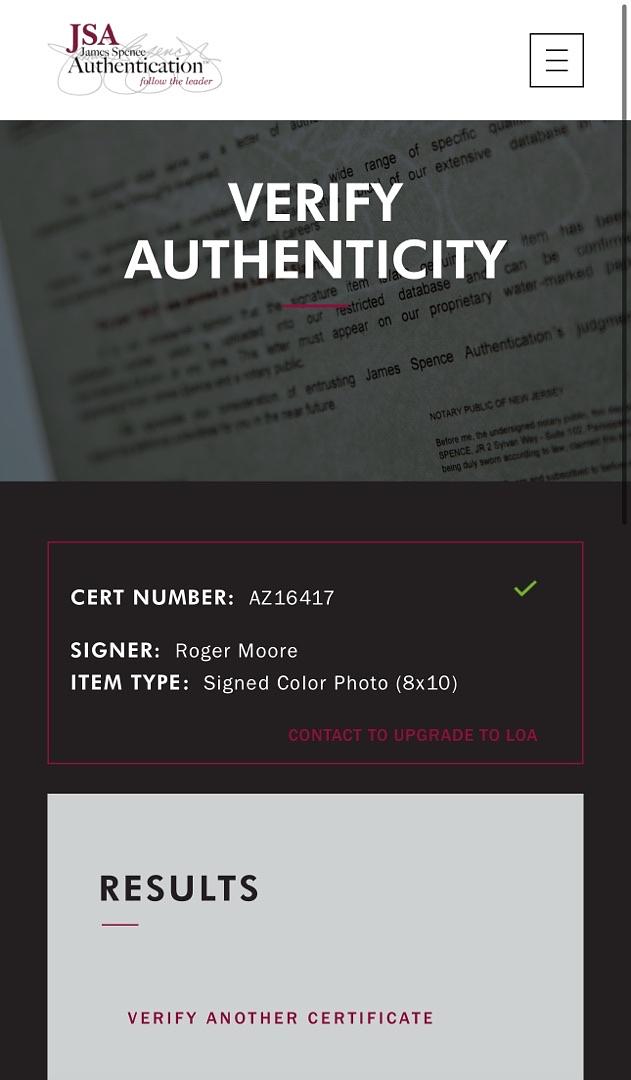Verify another certificate
Screen dimensions: 631x1080
point(280,1018)
